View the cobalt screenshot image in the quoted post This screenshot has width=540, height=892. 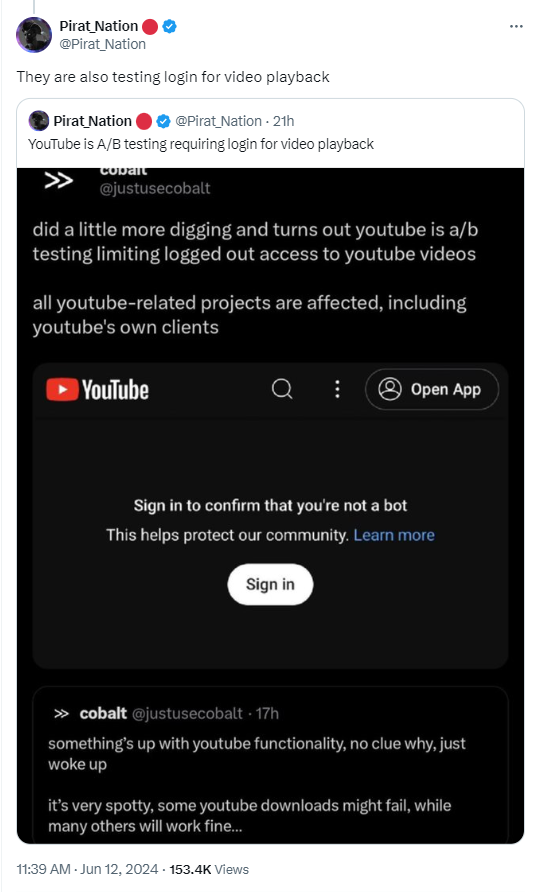[x=270, y=506]
